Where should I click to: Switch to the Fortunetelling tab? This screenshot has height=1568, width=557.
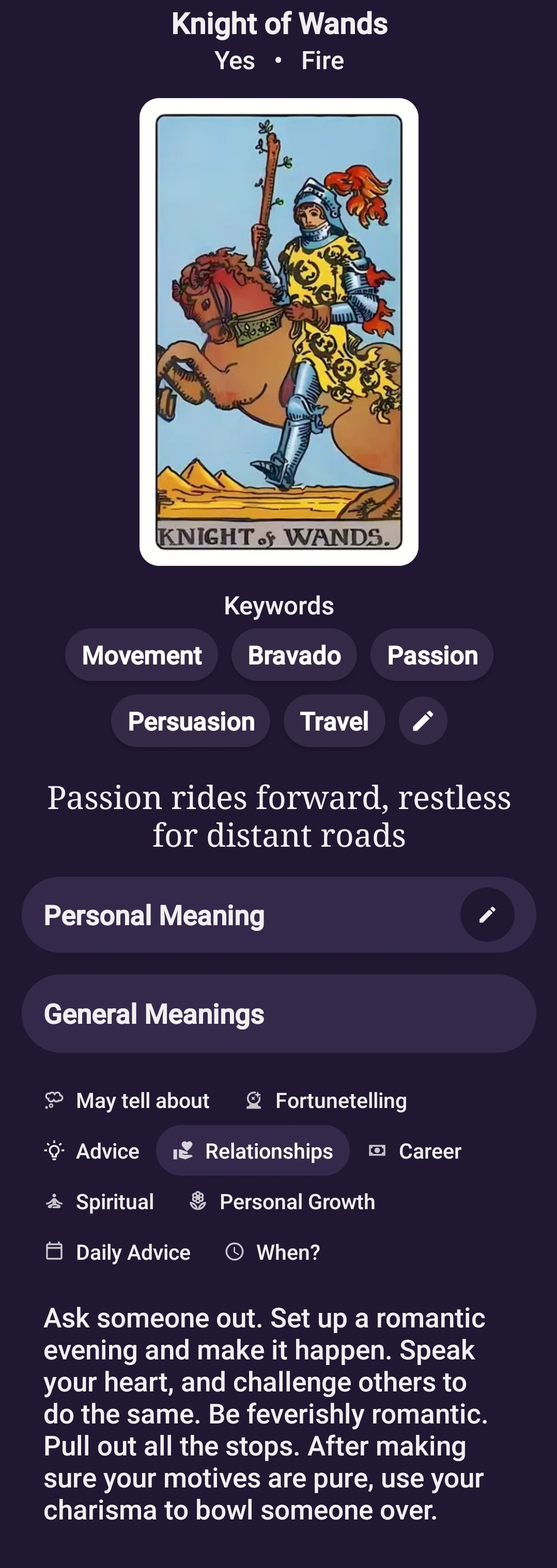(326, 1100)
